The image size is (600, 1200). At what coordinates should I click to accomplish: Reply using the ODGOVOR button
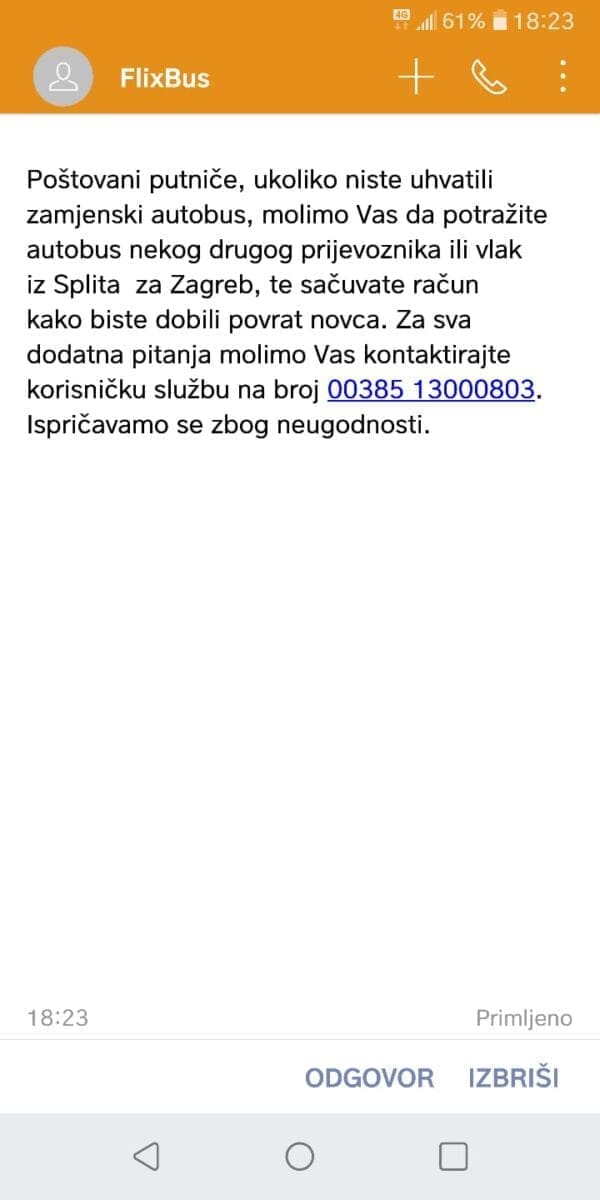pos(369,1078)
